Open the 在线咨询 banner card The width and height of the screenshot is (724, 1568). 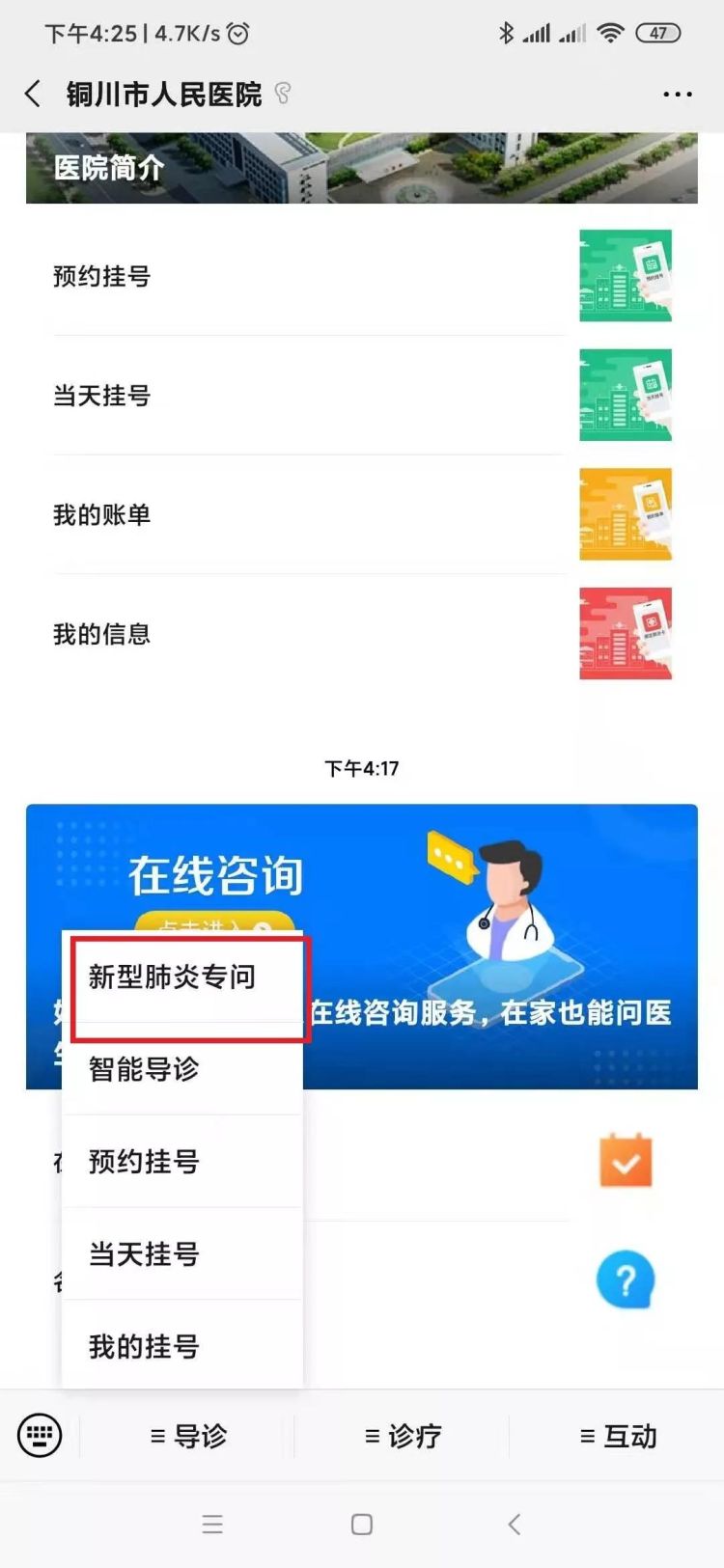pos(502,888)
